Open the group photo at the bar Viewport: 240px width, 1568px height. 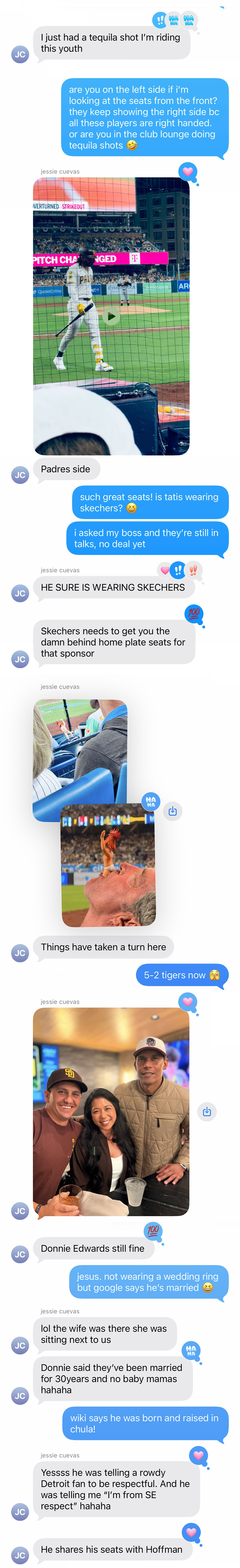click(111, 1112)
